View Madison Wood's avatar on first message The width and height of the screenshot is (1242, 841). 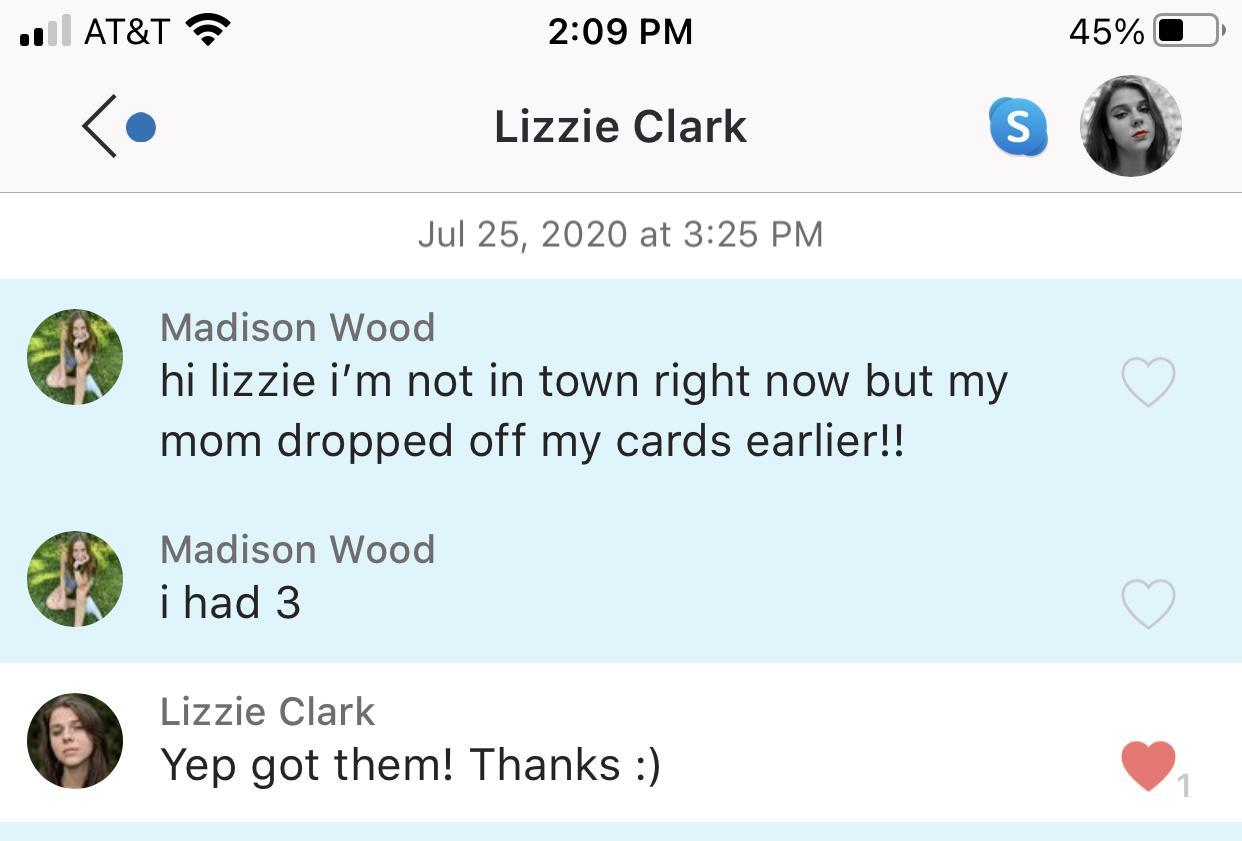75,357
